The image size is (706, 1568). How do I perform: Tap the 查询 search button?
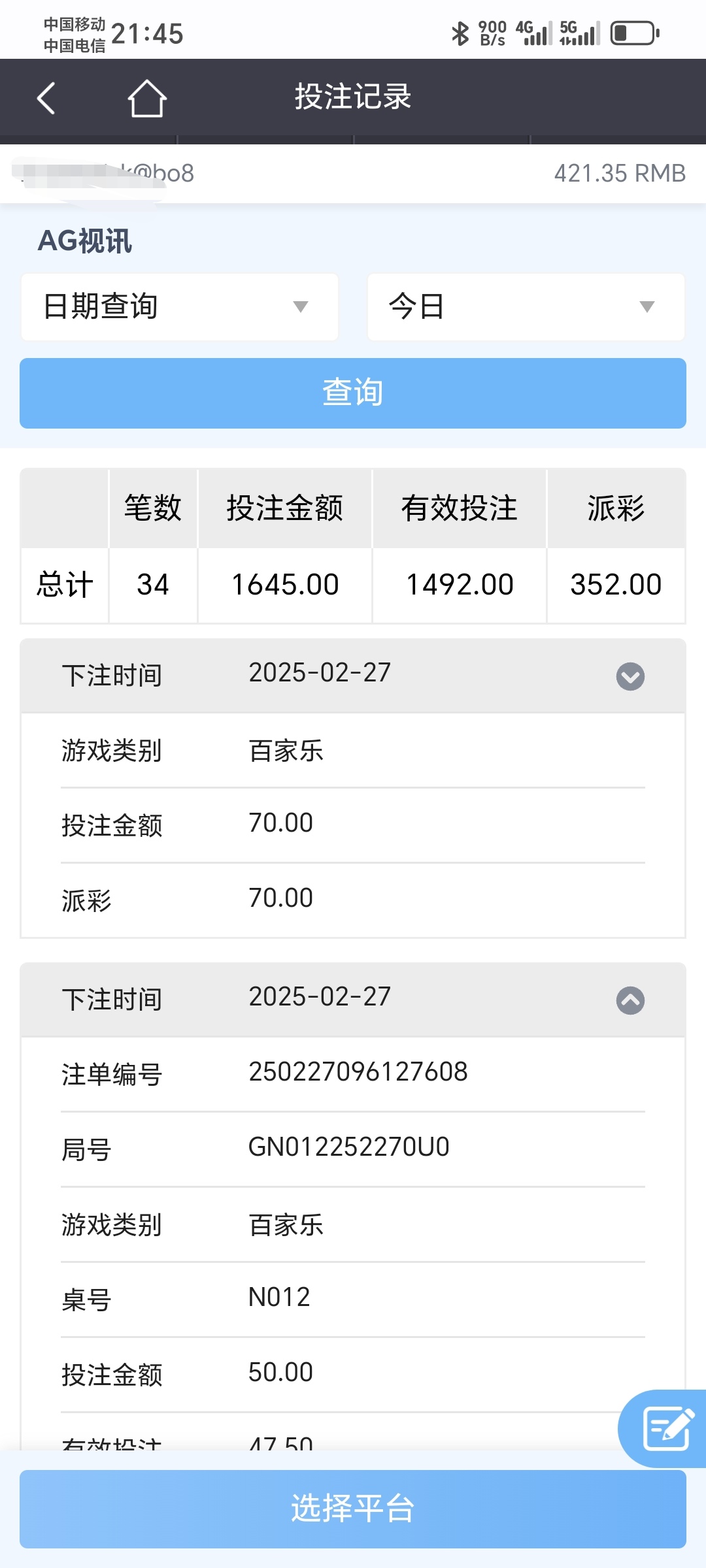click(x=352, y=393)
